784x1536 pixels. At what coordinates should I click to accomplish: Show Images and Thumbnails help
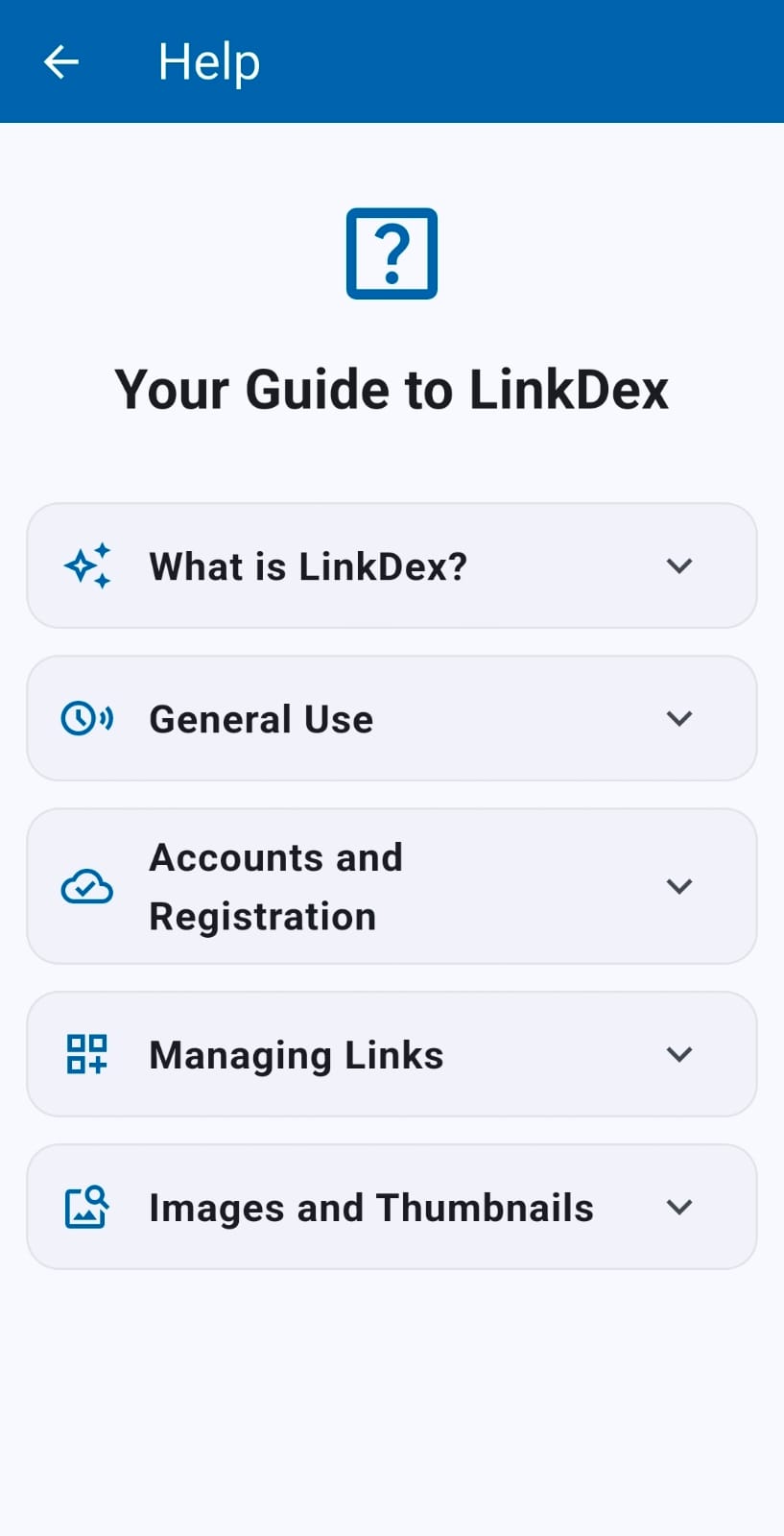pos(392,1207)
